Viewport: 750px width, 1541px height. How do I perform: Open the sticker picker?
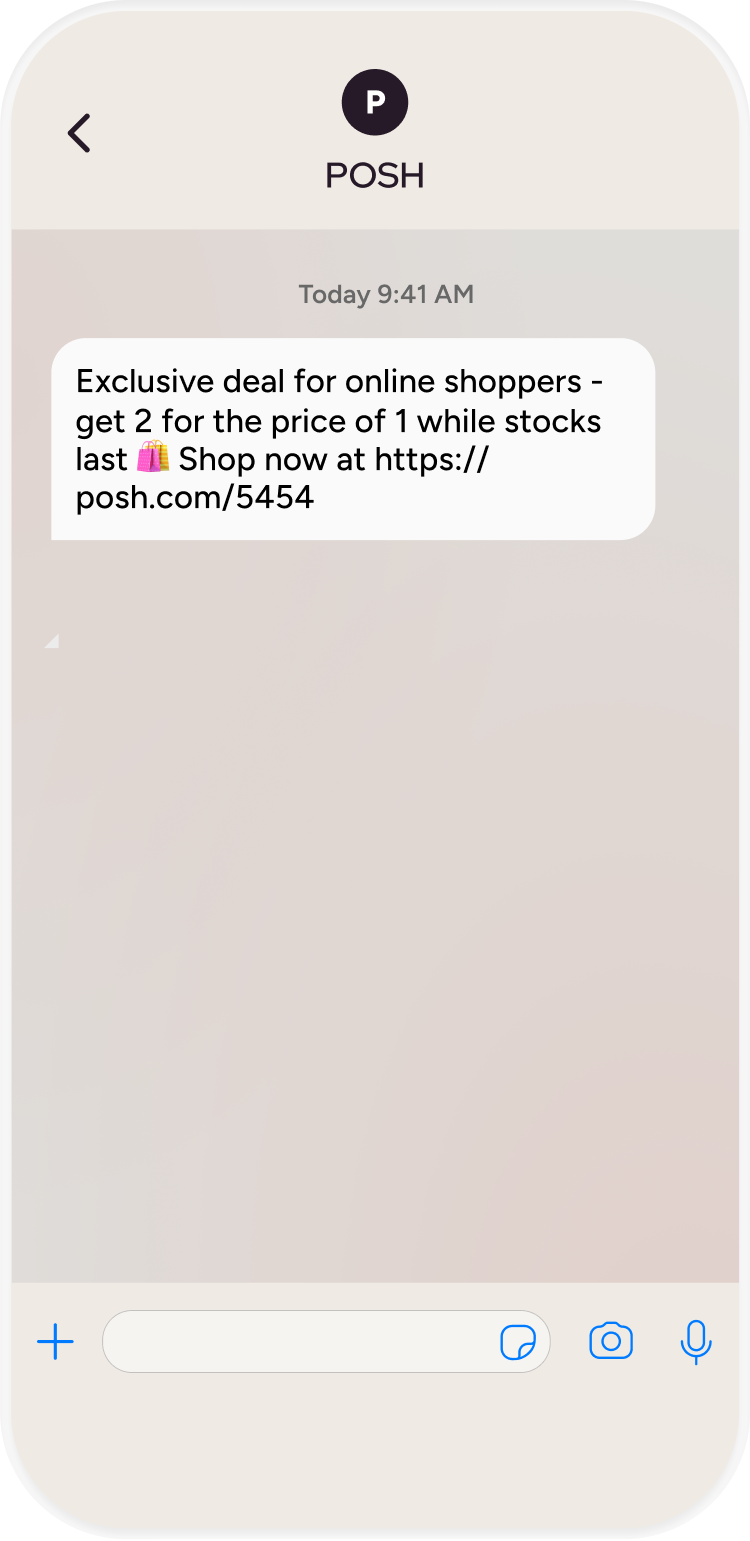click(517, 1342)
